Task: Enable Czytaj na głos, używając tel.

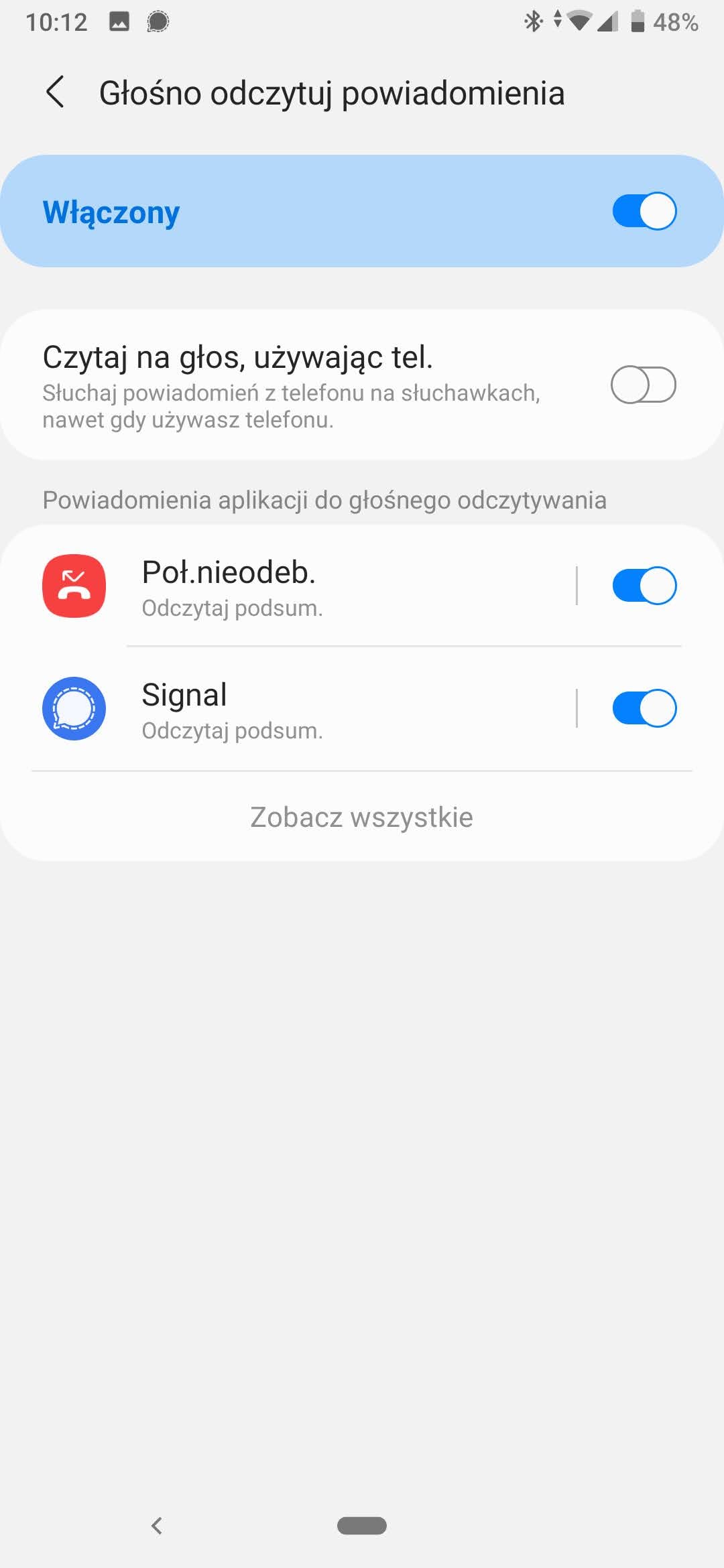Action: (642, 385)
